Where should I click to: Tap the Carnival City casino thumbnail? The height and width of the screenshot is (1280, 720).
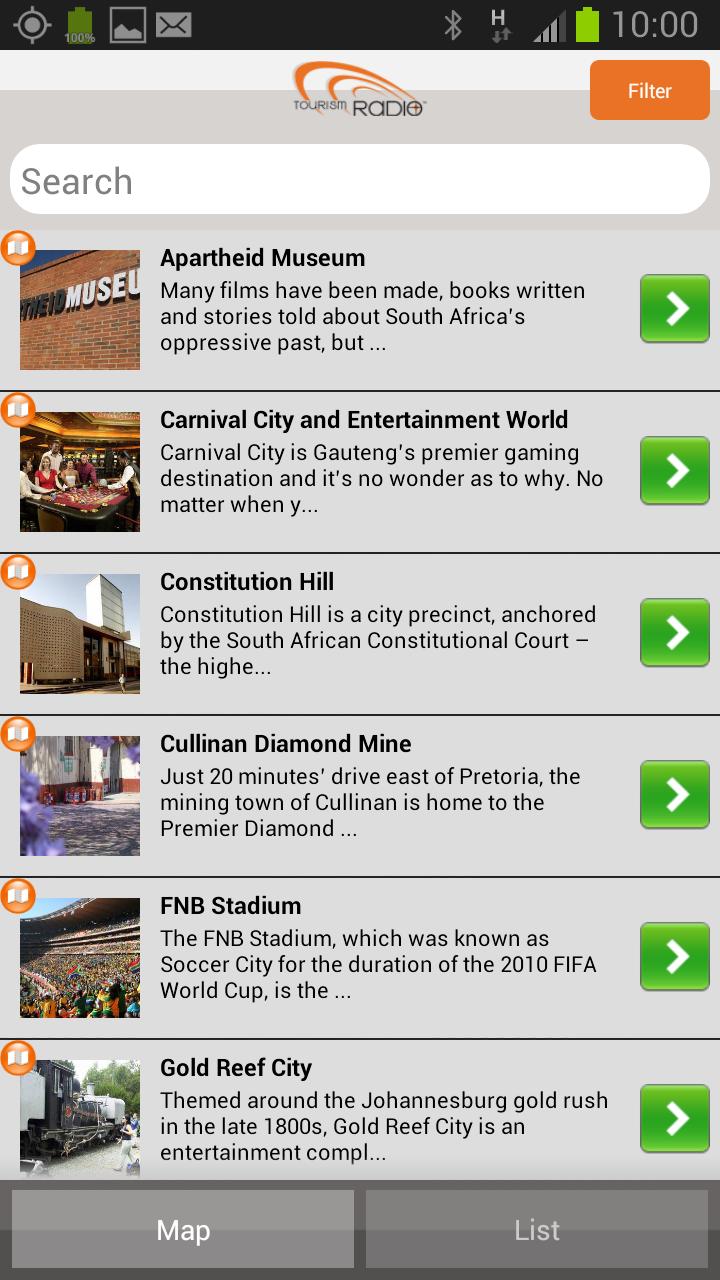tap(80, 471)
